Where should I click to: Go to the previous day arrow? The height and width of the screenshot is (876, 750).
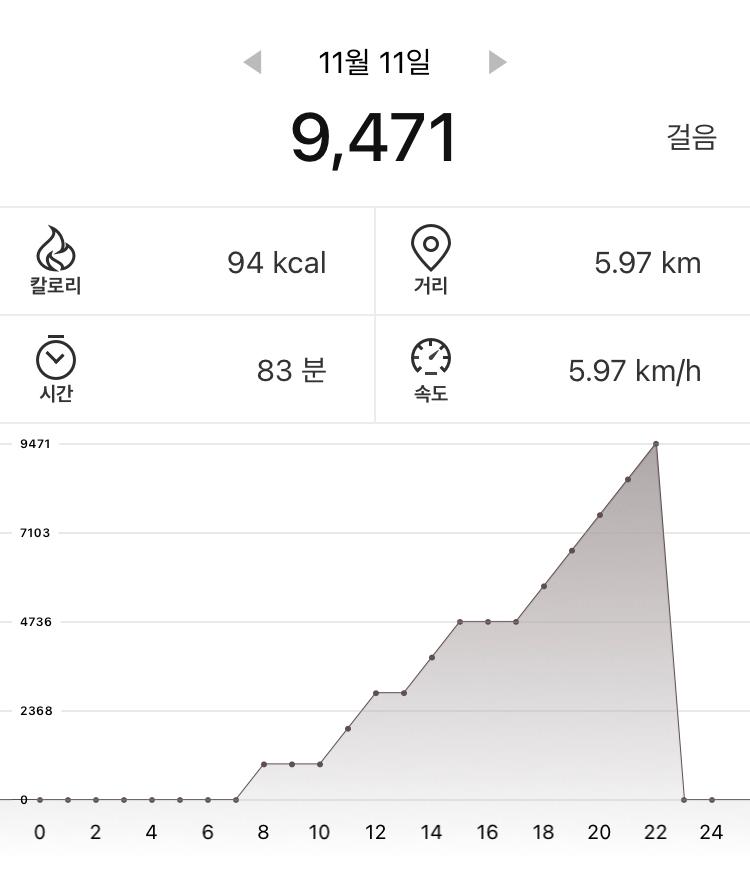click(x=253, y=63)
